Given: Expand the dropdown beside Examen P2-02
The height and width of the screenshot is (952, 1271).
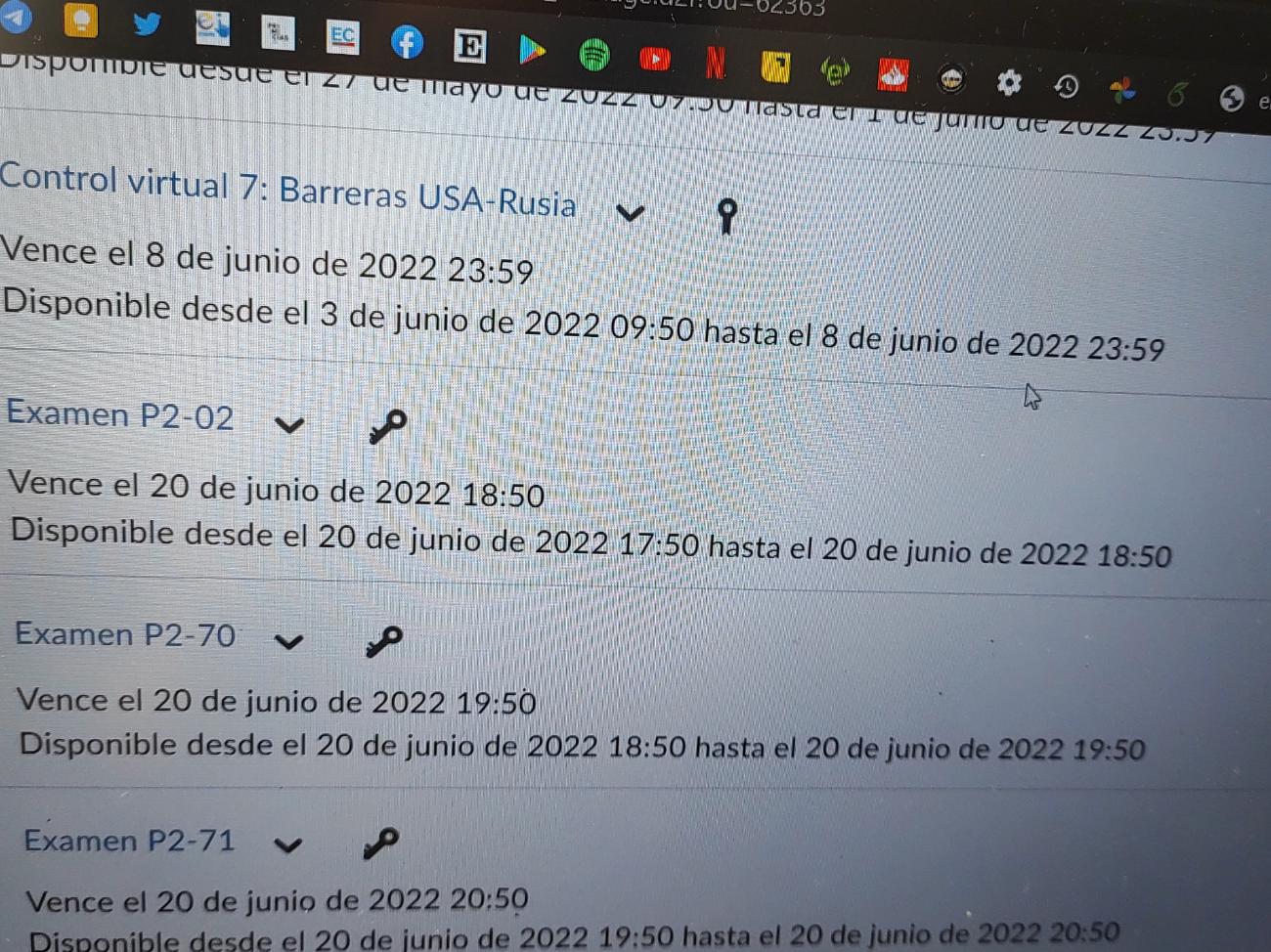Looking at the screenshot, I should [x=289, y=425].
